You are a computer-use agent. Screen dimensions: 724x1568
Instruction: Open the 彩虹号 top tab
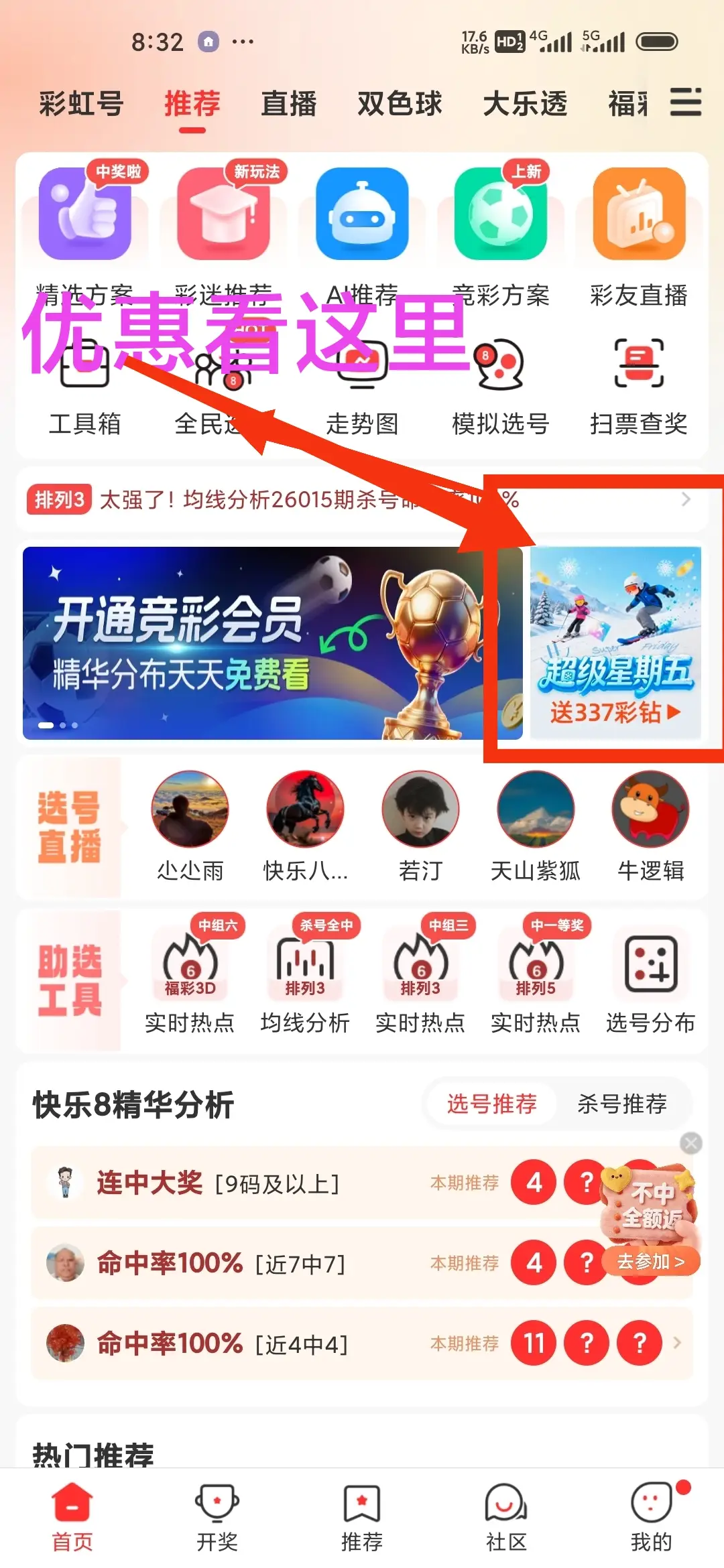[81, 104]
